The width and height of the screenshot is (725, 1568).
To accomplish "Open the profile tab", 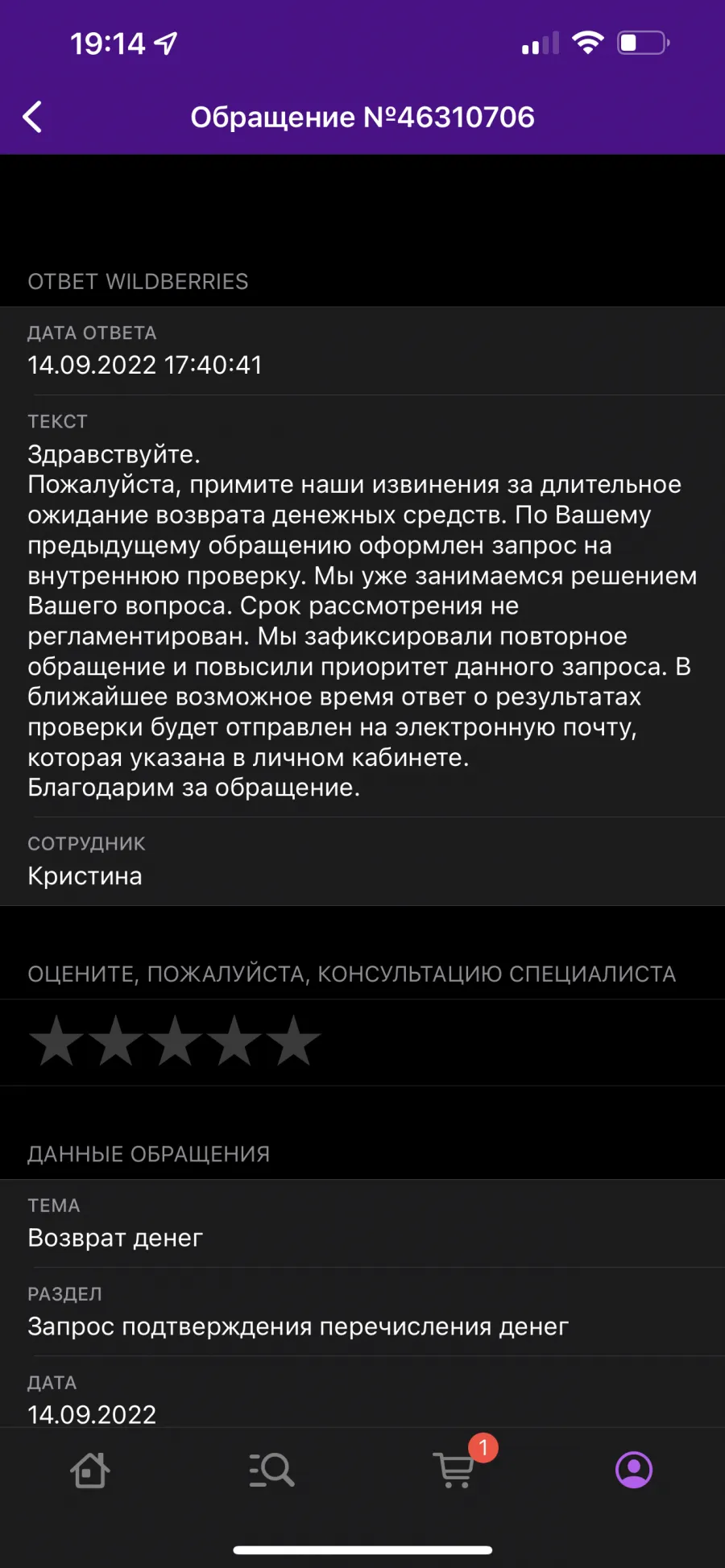I will tap(634, 1470).
